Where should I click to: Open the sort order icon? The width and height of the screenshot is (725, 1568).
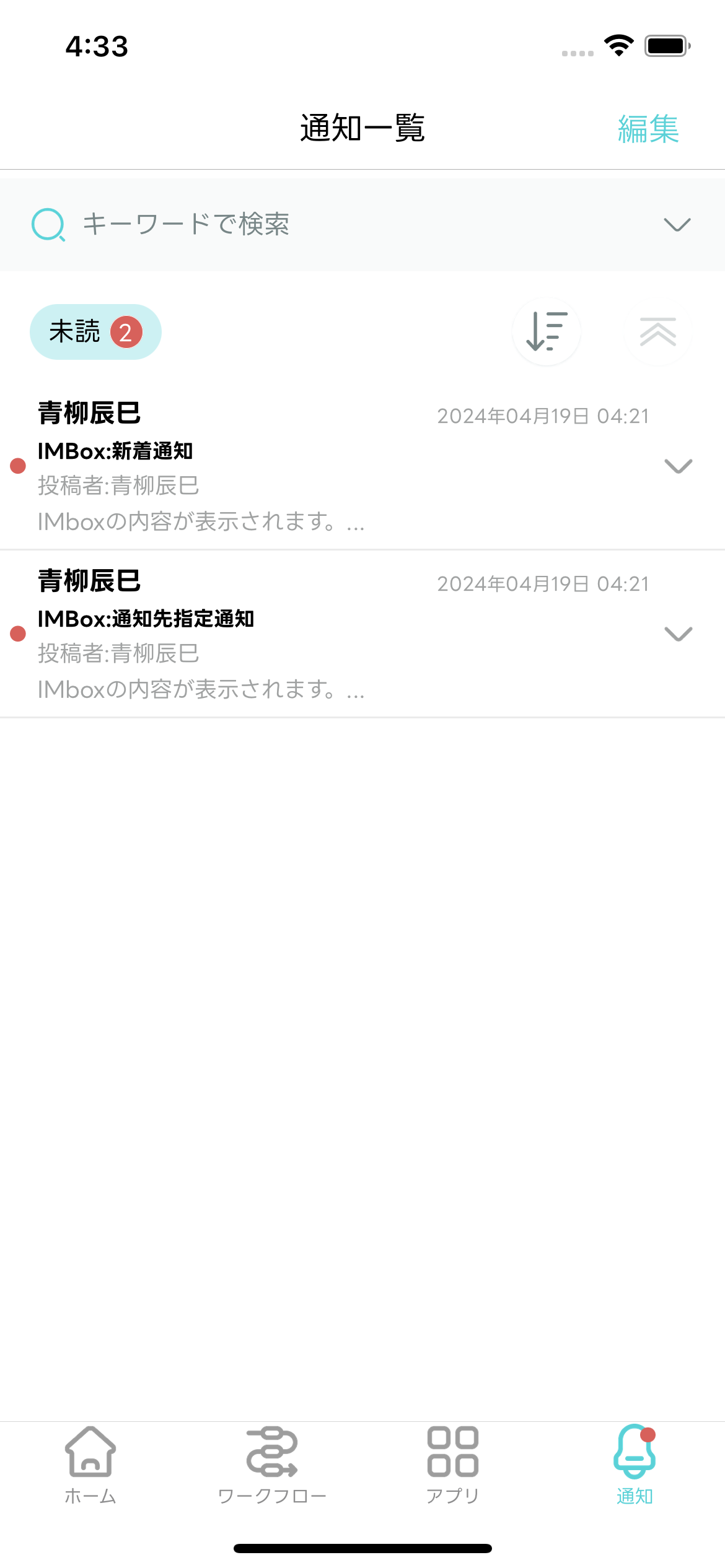tap(547, 332)
